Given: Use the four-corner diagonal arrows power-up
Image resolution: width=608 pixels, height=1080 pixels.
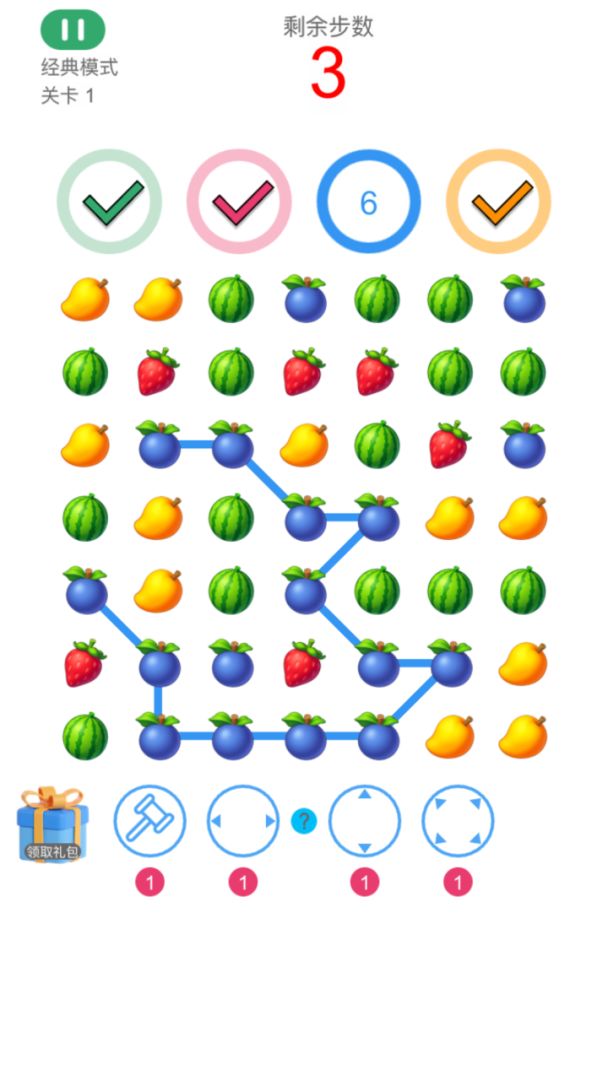Looking at the screenshot, I should pos(458,821).
